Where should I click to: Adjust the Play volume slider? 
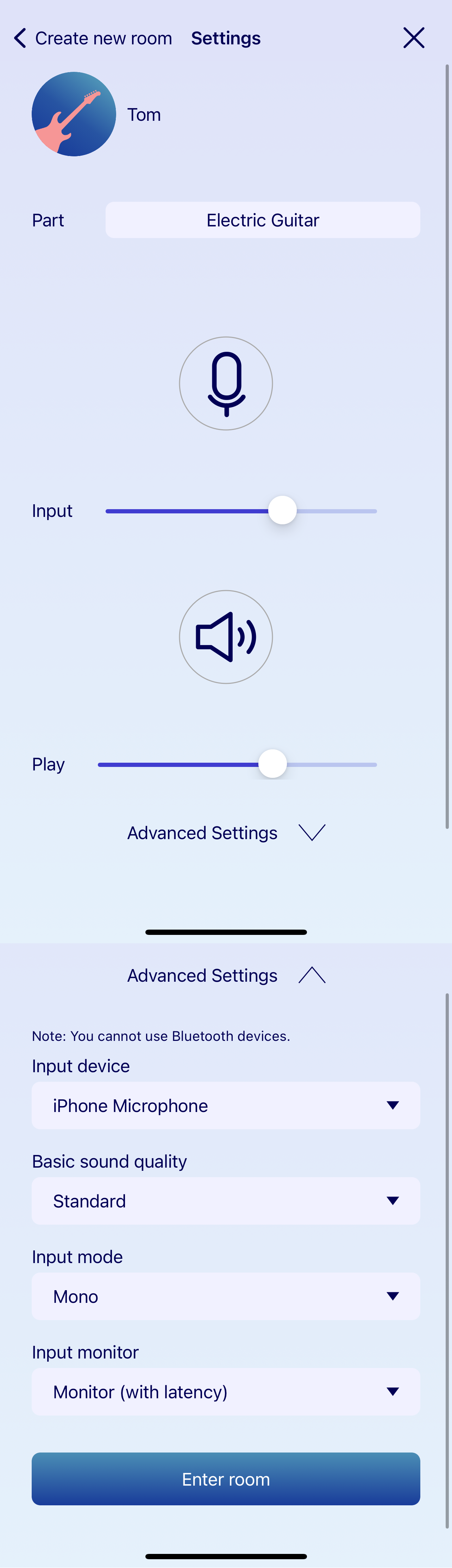coord(272,764)
